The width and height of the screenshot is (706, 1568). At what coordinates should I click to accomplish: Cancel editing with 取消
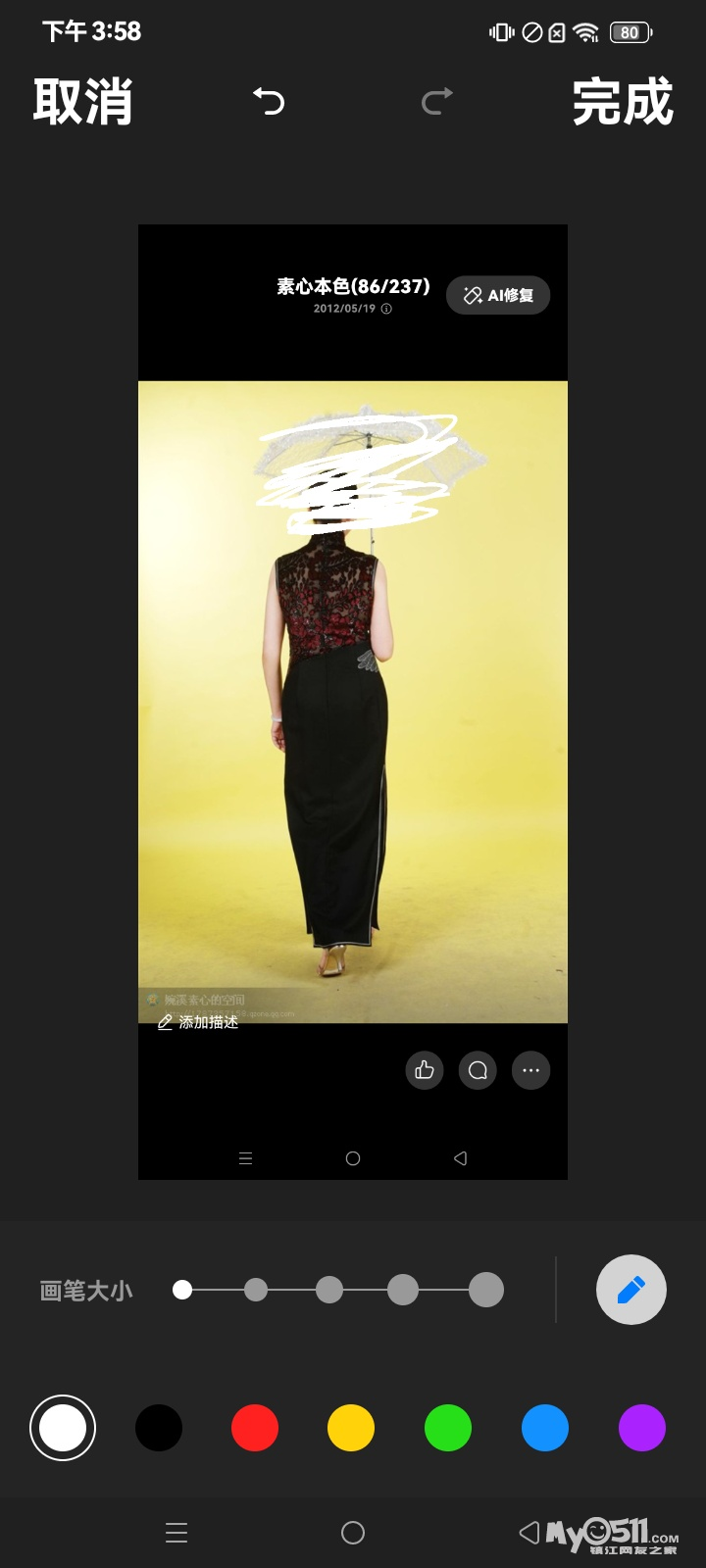tap(82, 102)
